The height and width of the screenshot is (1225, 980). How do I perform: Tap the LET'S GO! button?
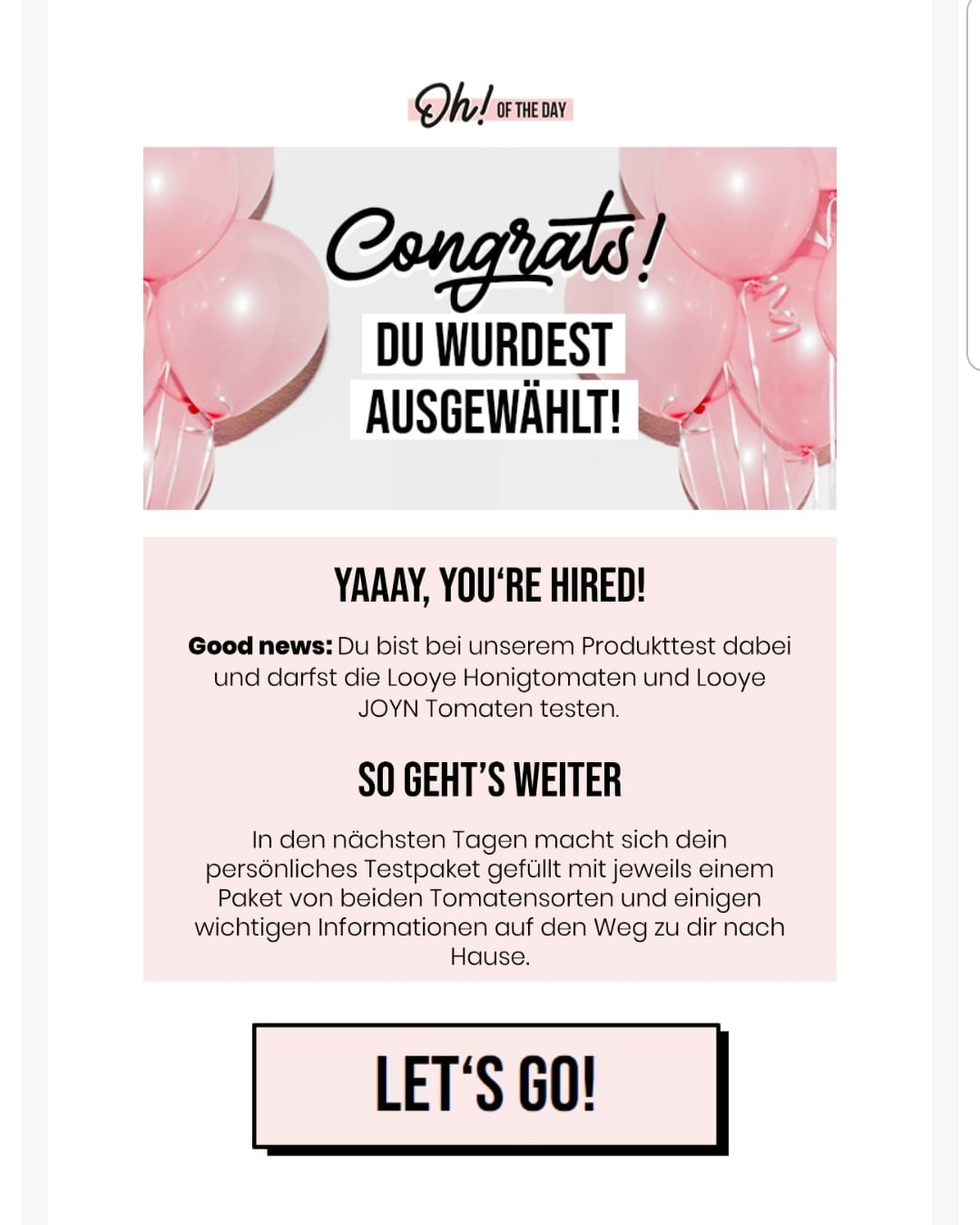(486, 1085)
